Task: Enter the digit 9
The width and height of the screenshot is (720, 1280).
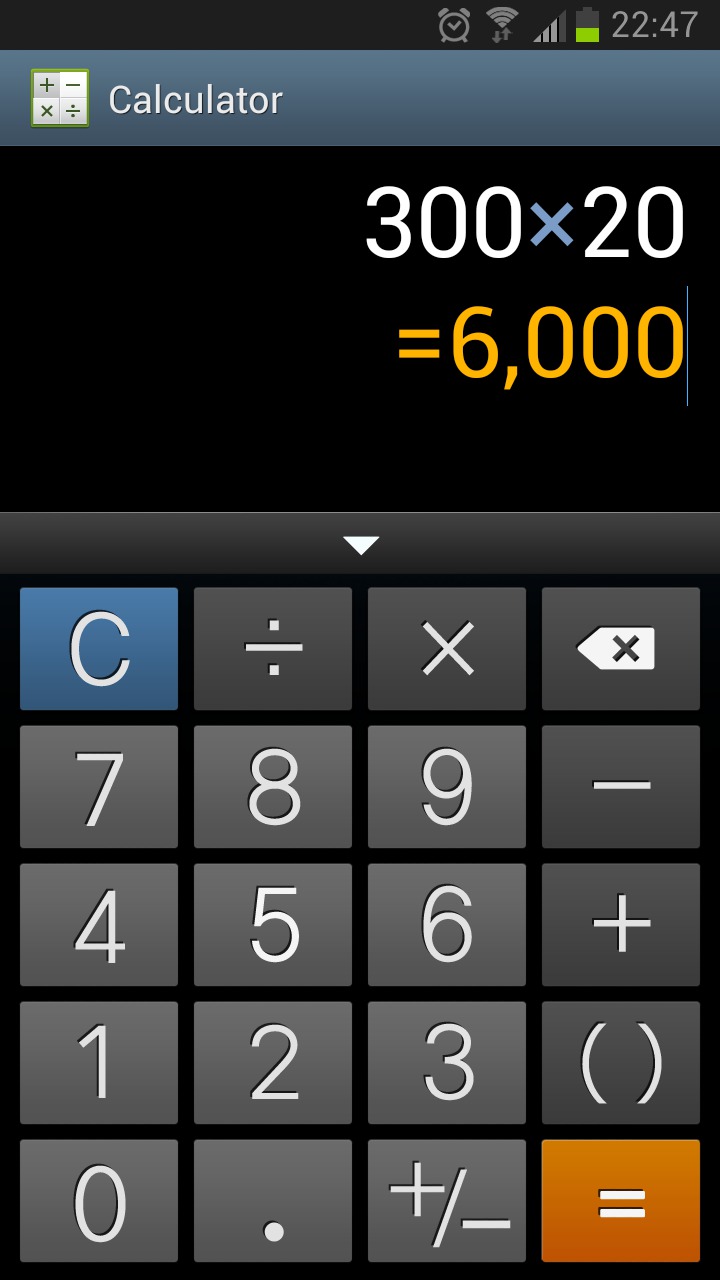Action: 447,786
